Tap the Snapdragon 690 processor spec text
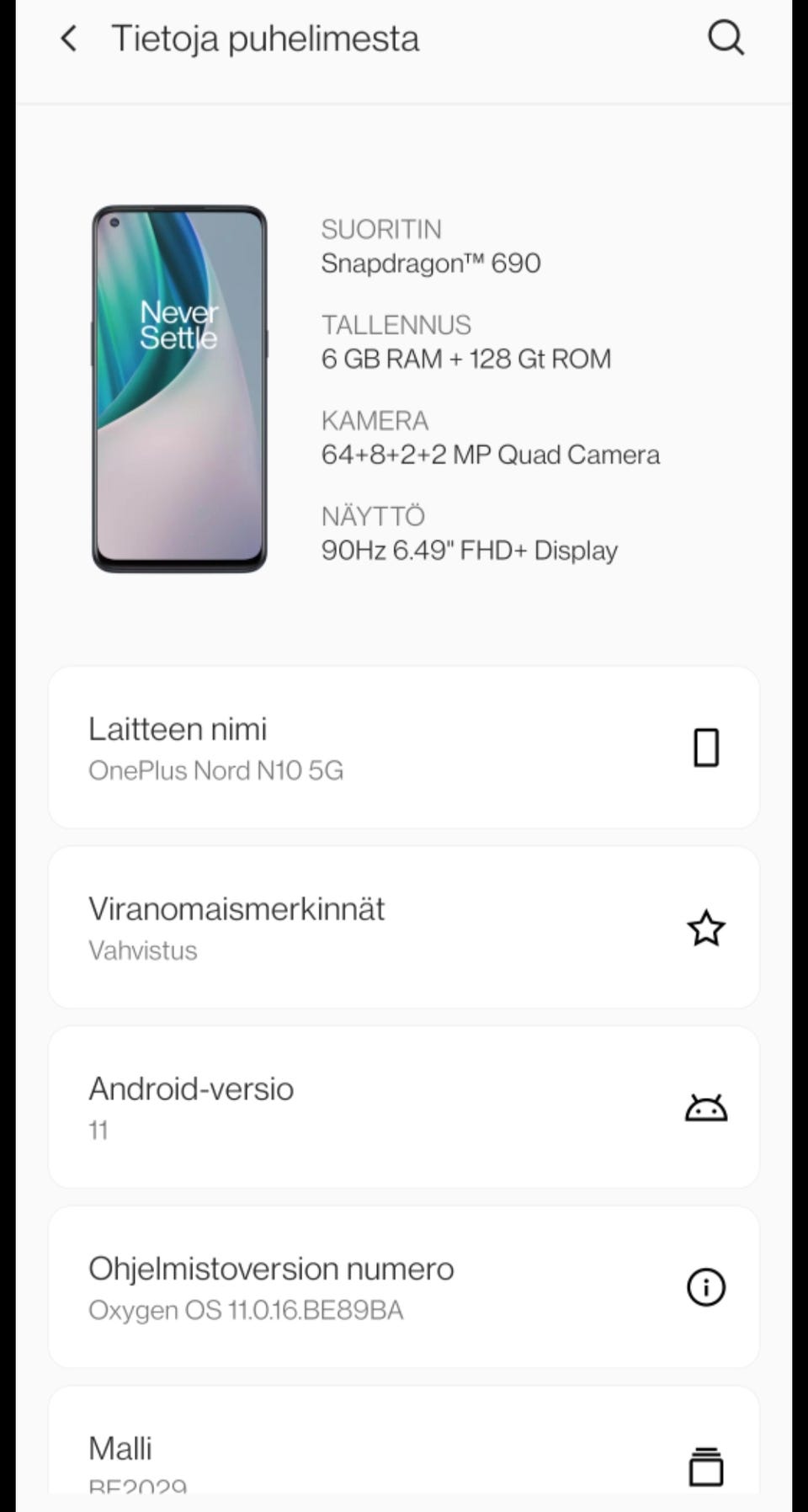 click(x=432, y=264)
